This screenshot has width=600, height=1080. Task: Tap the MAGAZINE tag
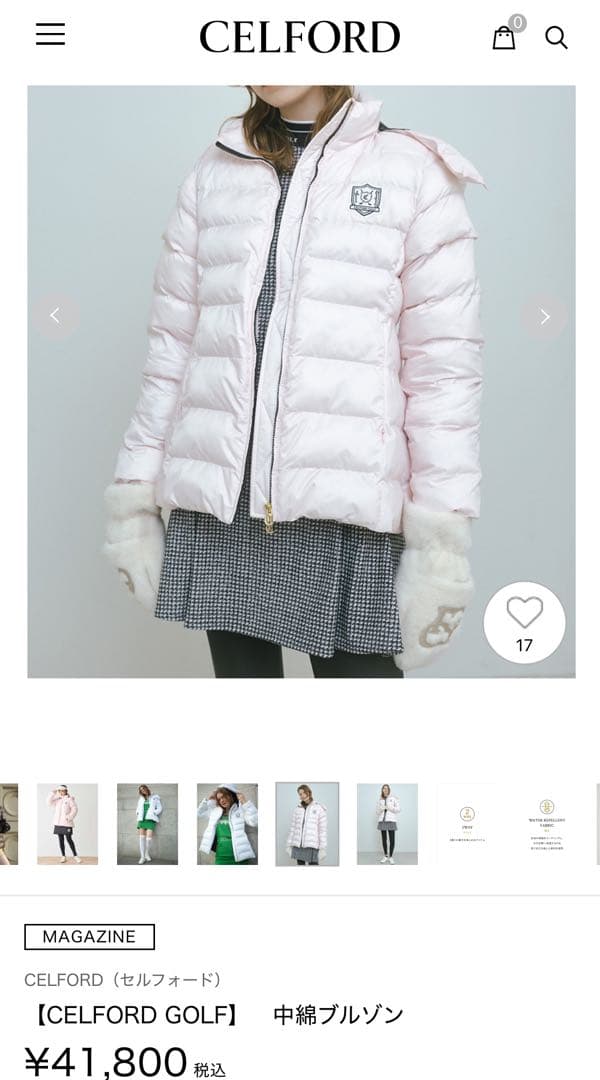click(x=90, y=937)
